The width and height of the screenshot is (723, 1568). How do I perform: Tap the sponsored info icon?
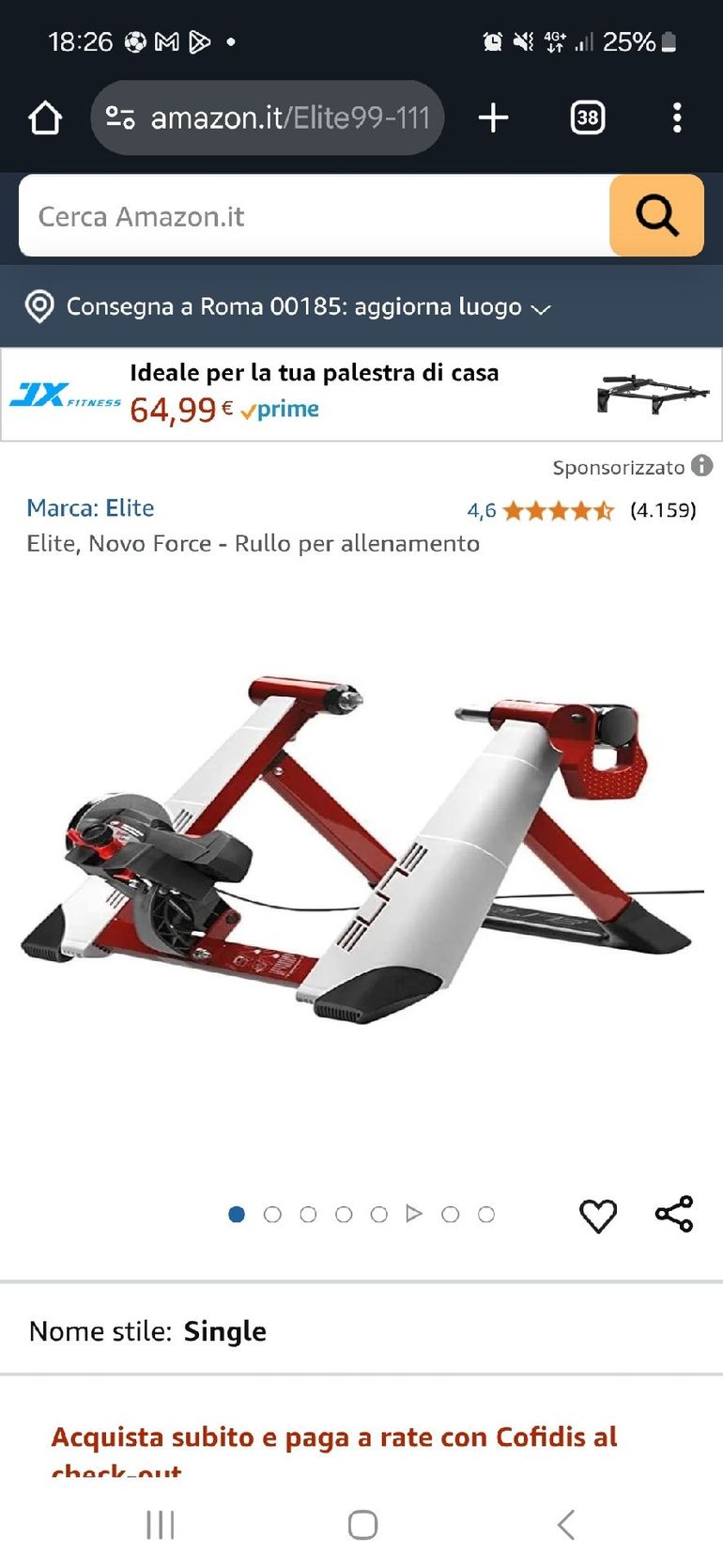click(701, 466)
